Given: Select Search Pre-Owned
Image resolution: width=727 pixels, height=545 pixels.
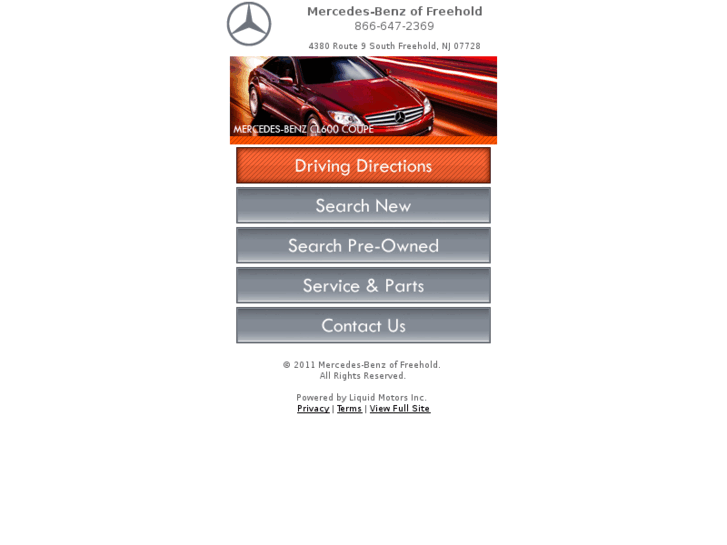Looking at the screenshot, I should tap(363, 246).
